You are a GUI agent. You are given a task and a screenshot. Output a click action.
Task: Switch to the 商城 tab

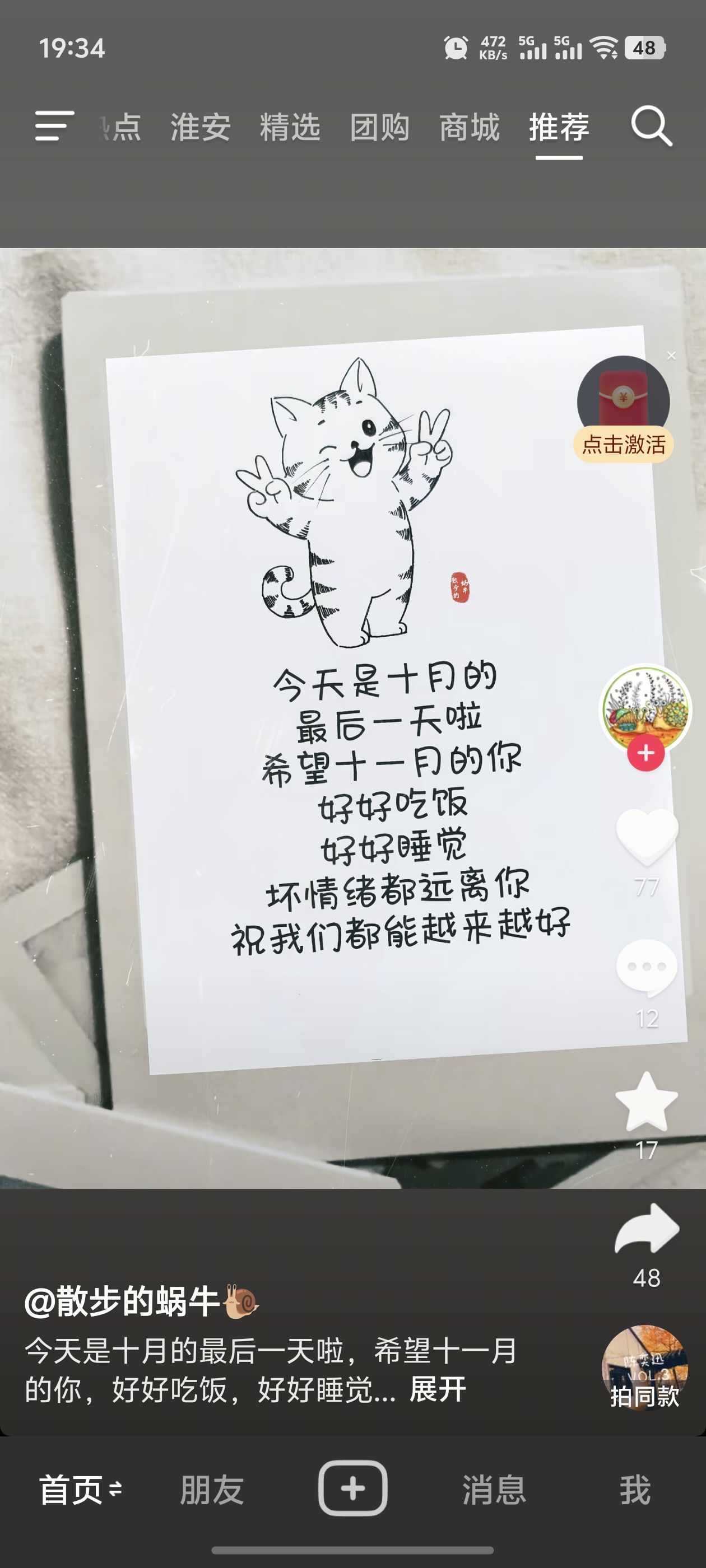pos(469,127)
